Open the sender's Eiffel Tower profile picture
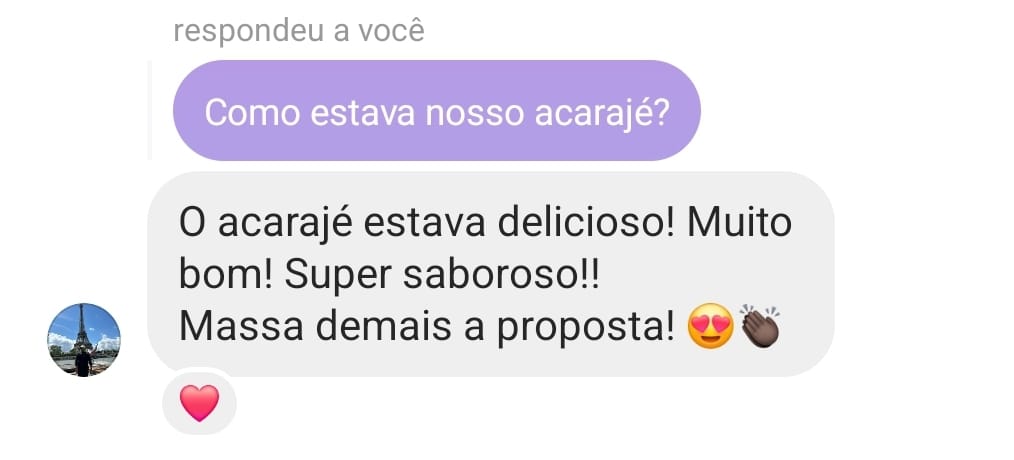The width and height of the screenshot is (1014, 460). [84, 340]
